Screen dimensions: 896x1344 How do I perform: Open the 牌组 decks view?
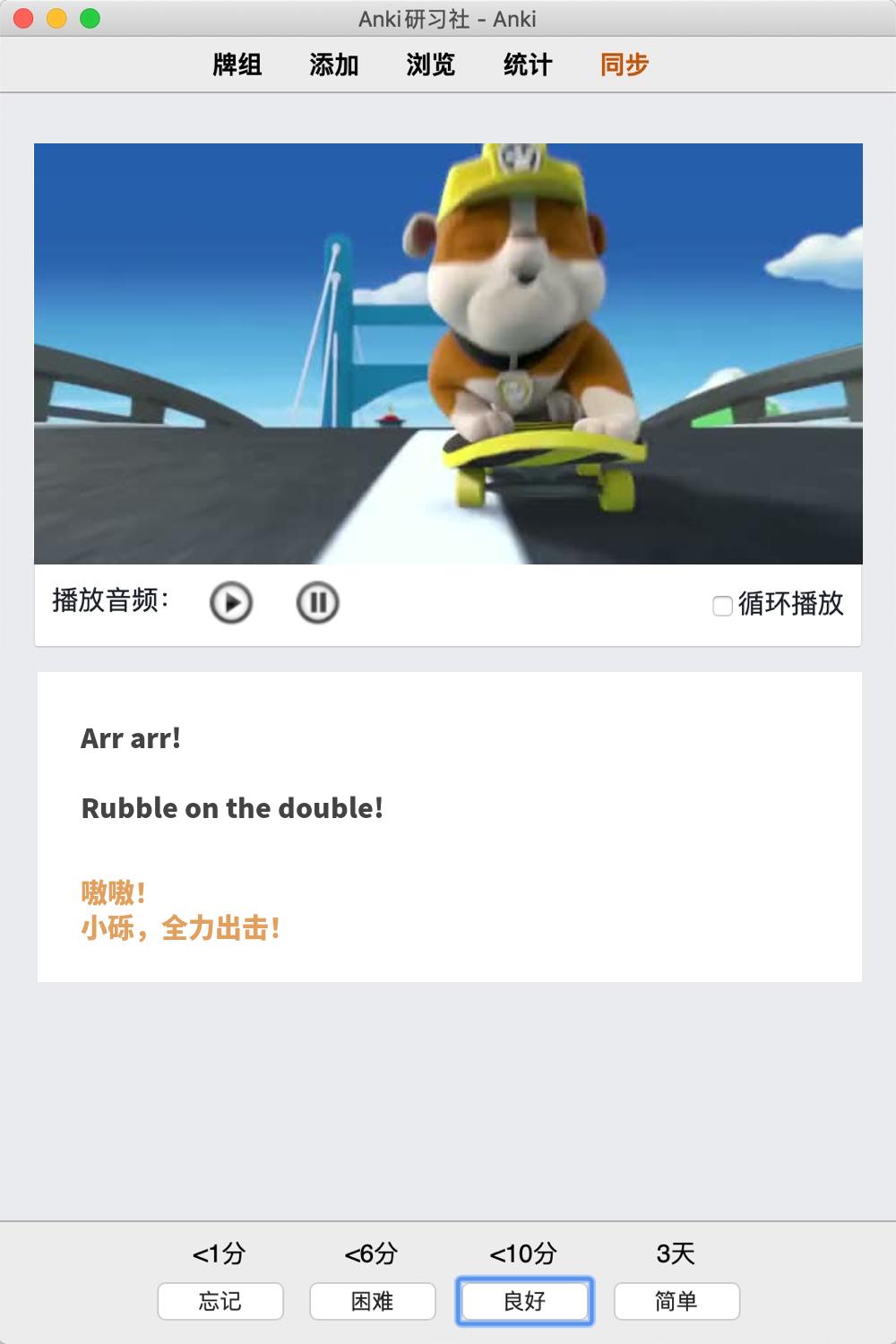(237, 65)
